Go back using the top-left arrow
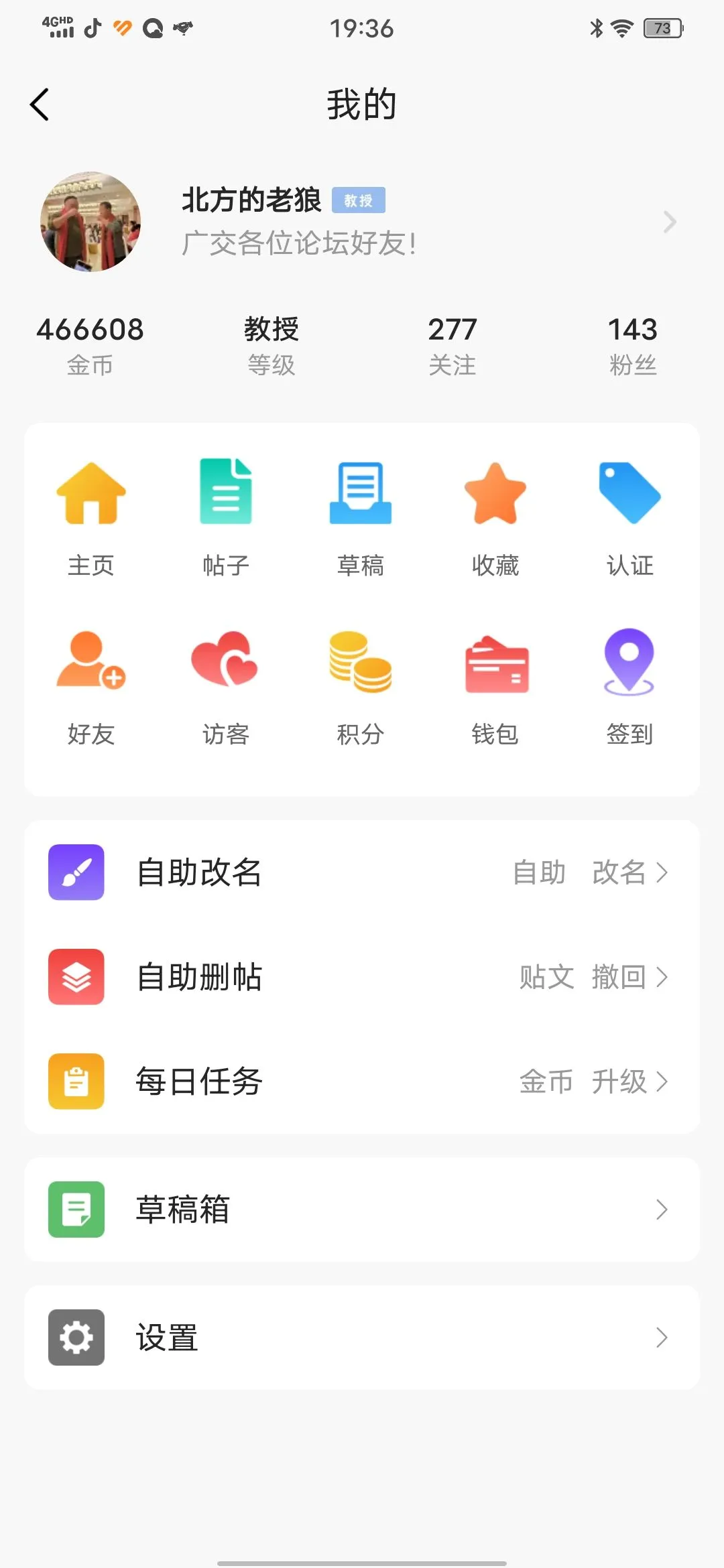This screenshot has height=1568, width=724. click(x=40, y=105)
